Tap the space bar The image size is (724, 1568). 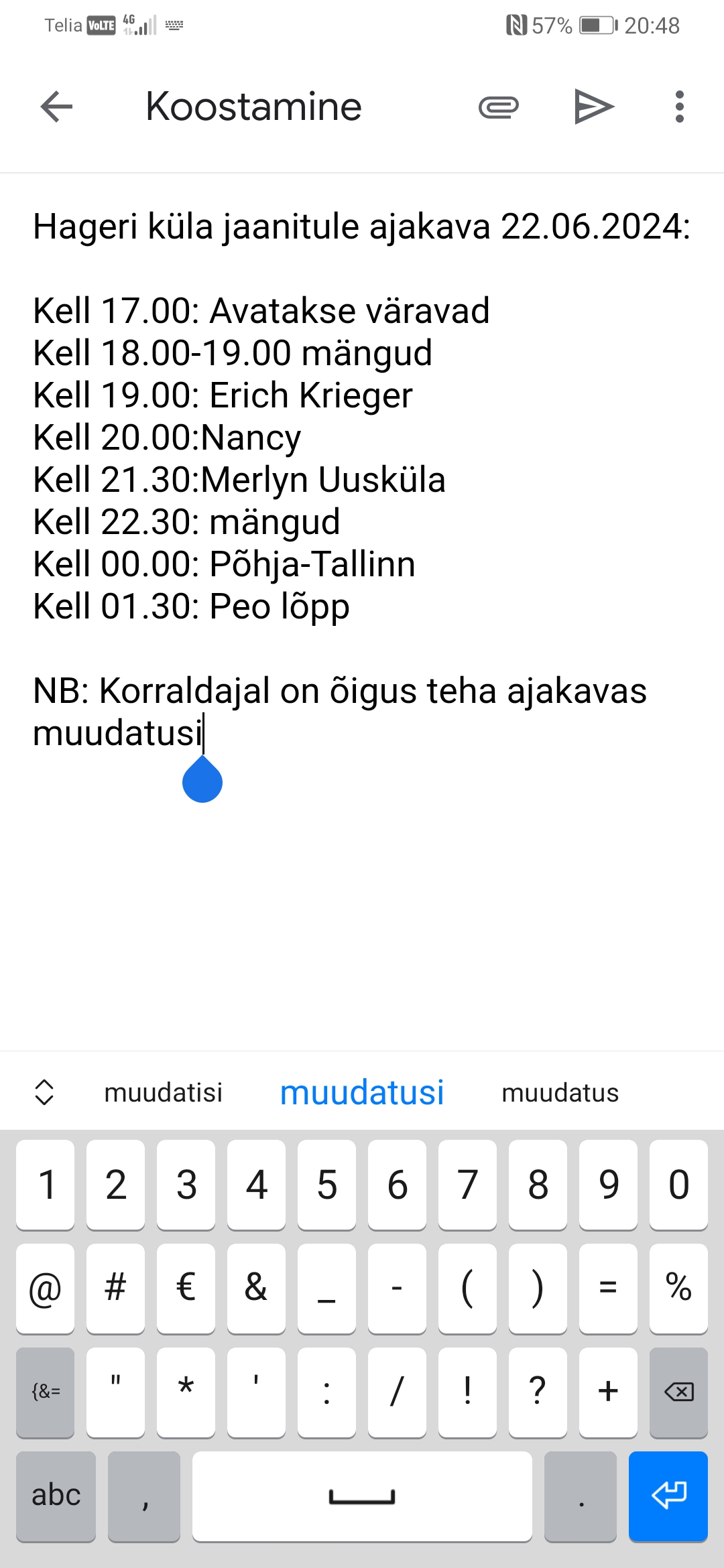362,1496
